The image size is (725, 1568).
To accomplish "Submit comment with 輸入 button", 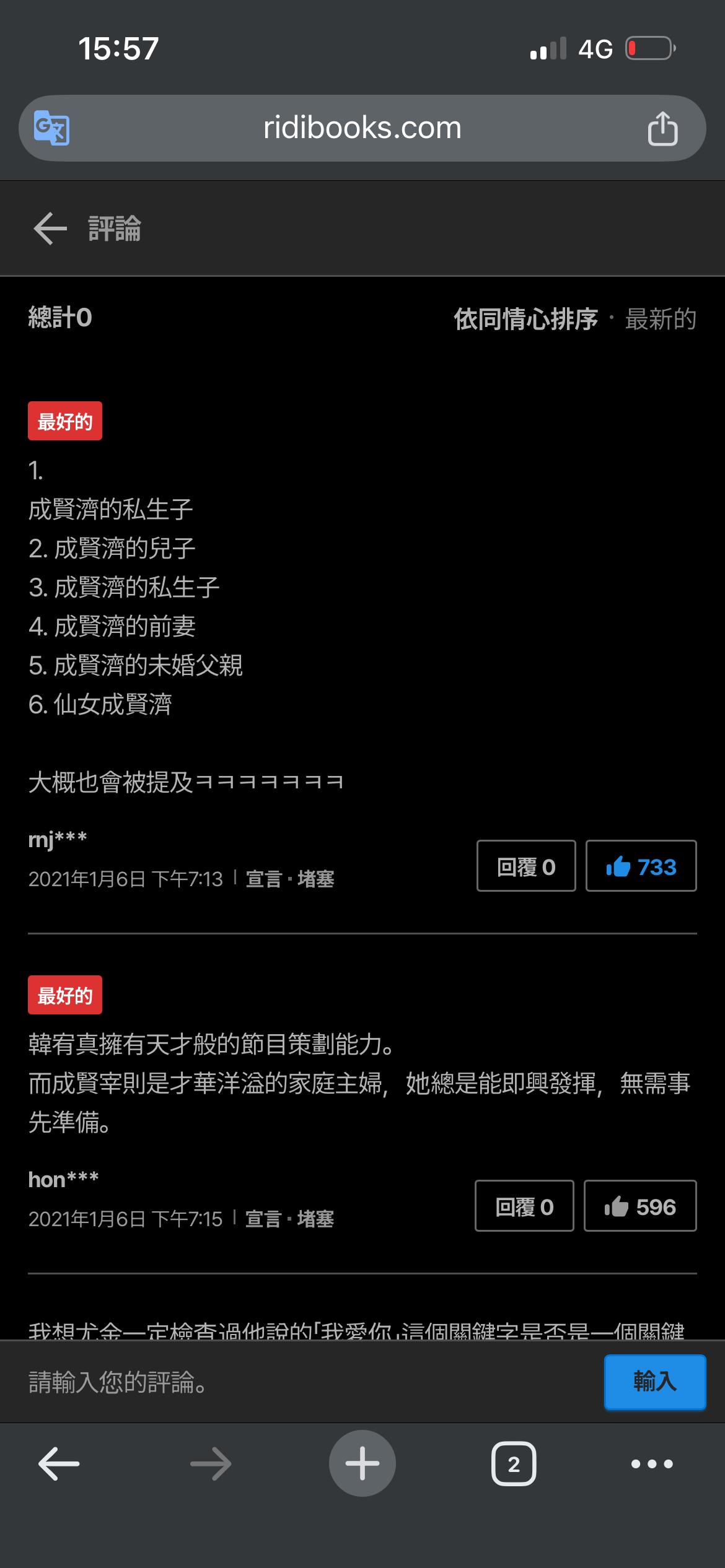I will [x=654, y=1382].
